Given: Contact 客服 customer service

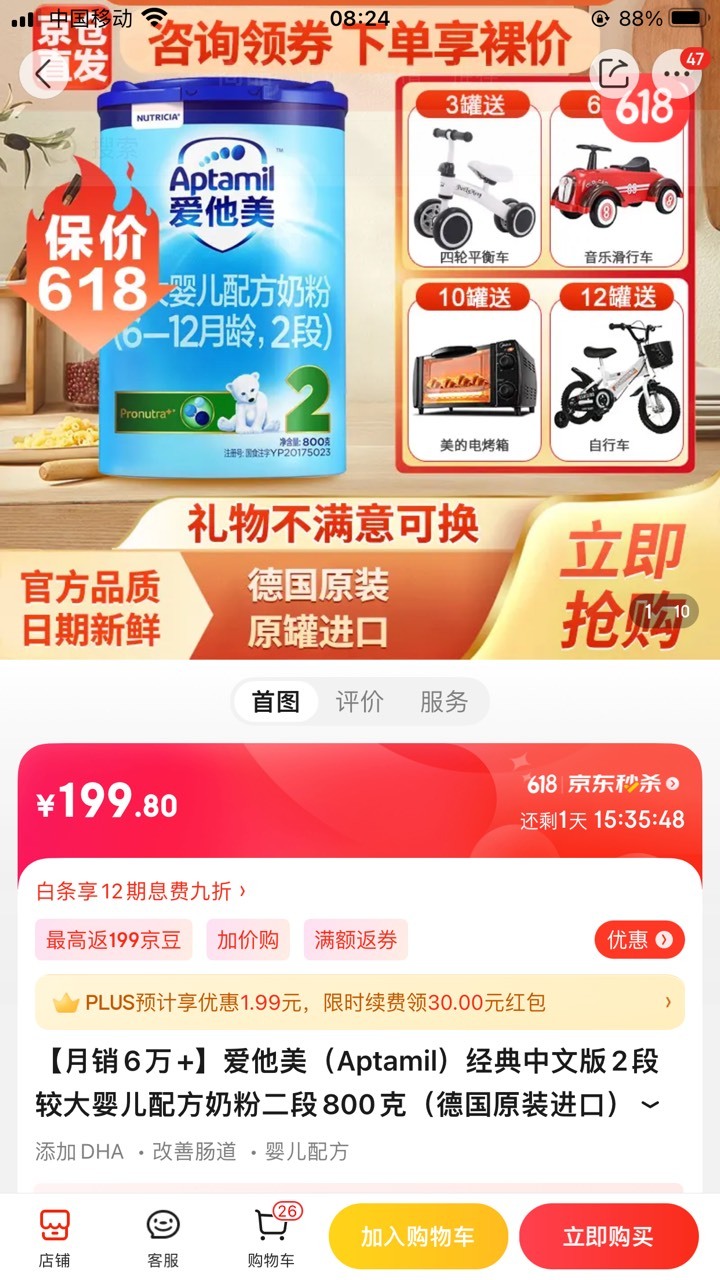Looking at the screenshot, I should [163, 1238].
